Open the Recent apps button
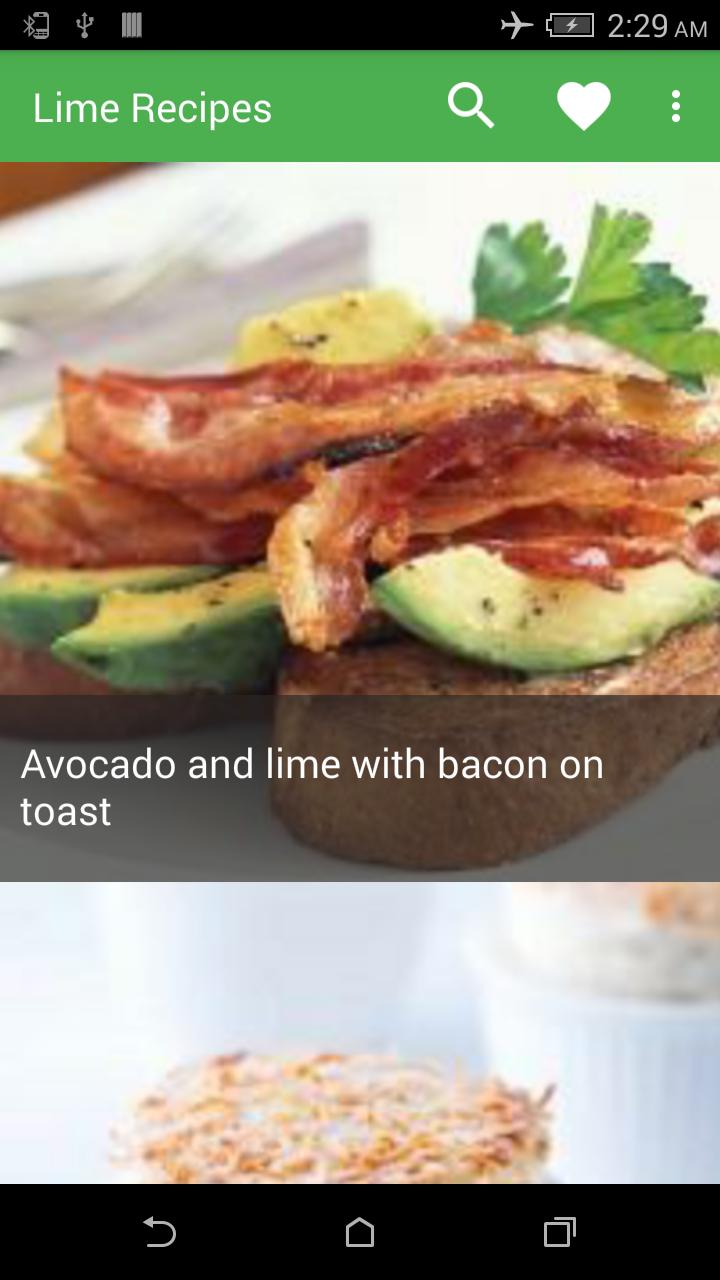The height and width of the screenshot is (1280, 720). point(560,1233)
